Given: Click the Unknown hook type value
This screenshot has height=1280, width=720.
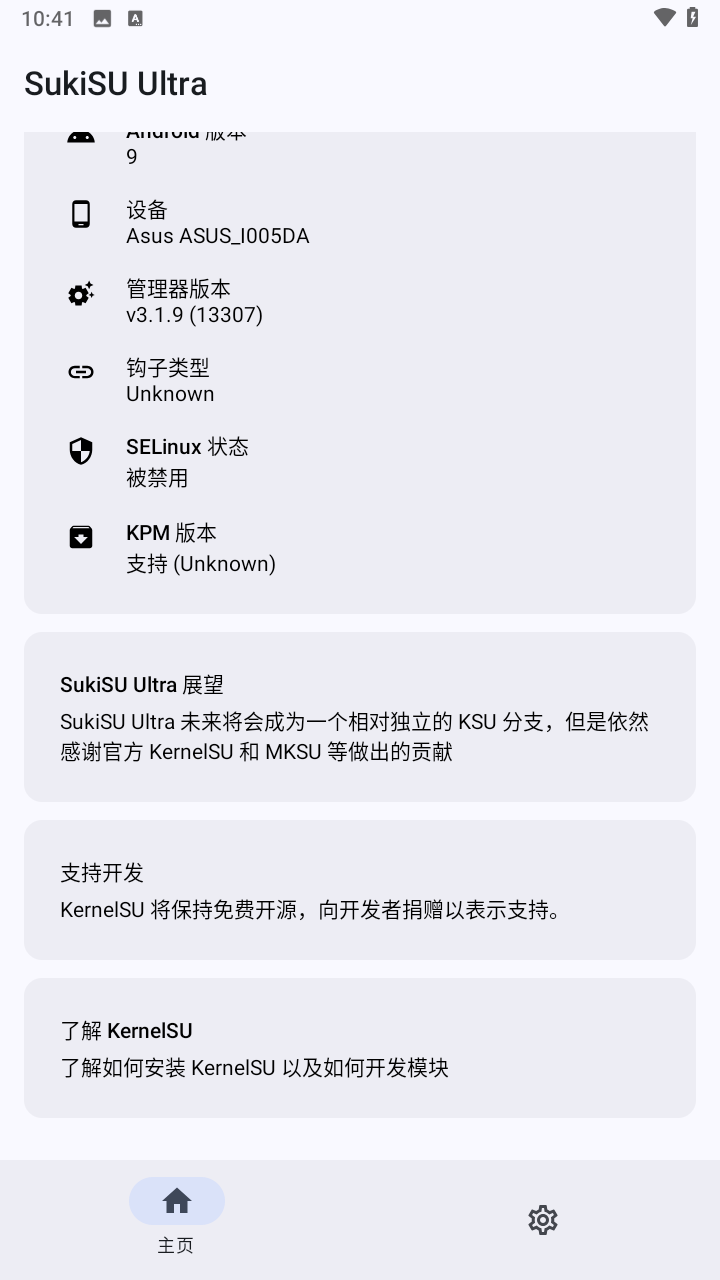Looking at the screenshot, I should [x=170, y=393].
